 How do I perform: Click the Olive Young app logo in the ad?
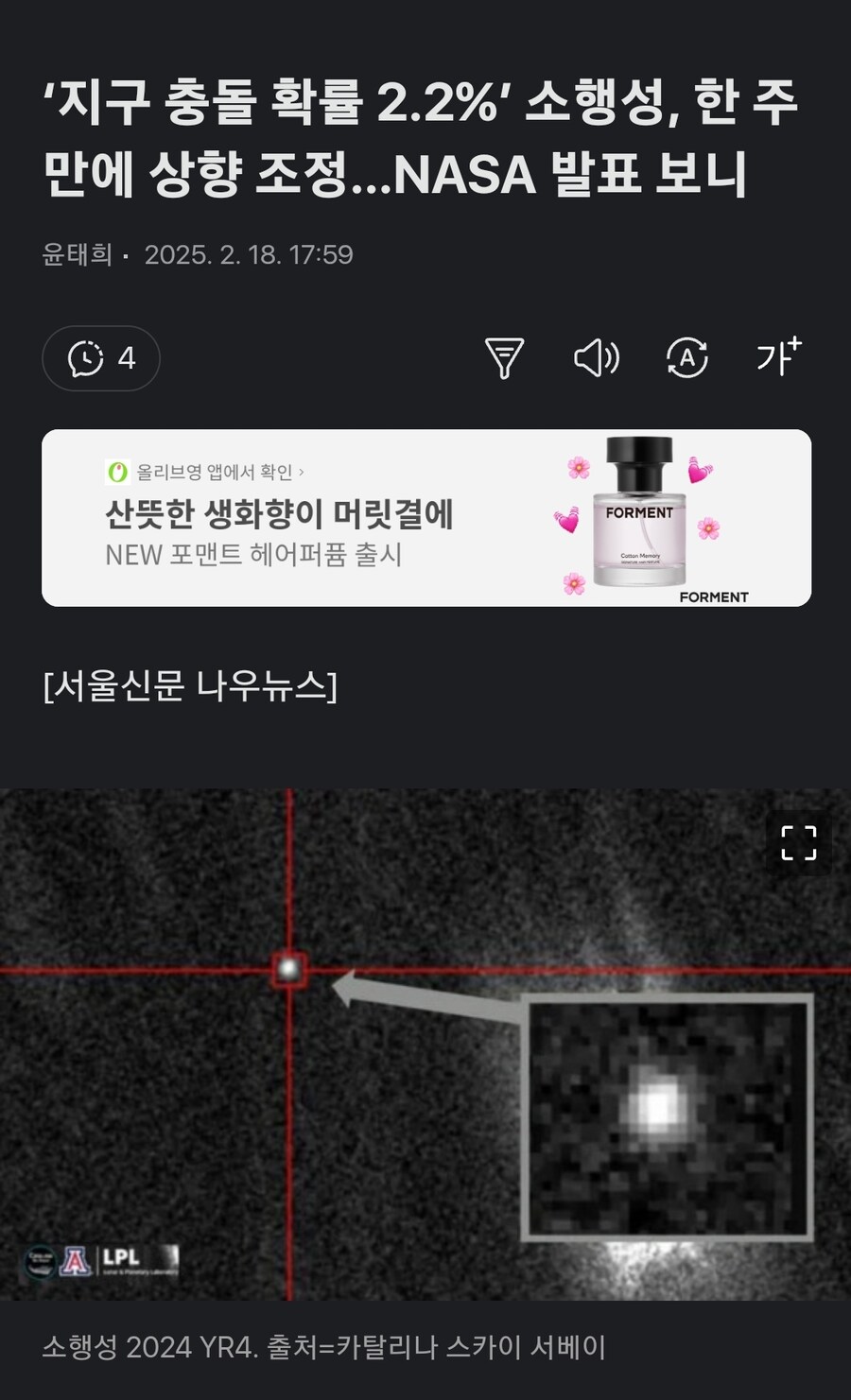[115, 472]
